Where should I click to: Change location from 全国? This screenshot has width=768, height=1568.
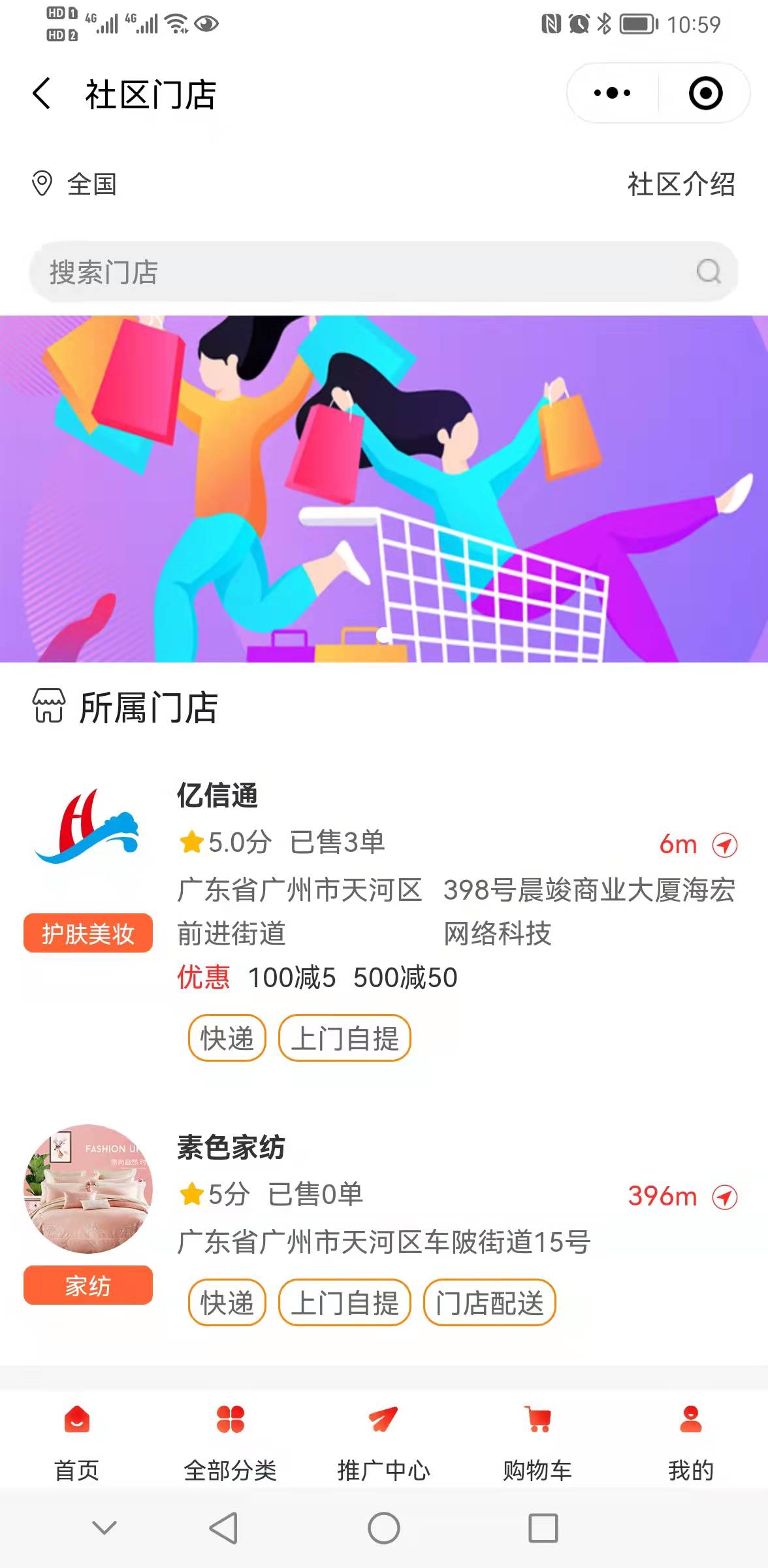(75, 184)
